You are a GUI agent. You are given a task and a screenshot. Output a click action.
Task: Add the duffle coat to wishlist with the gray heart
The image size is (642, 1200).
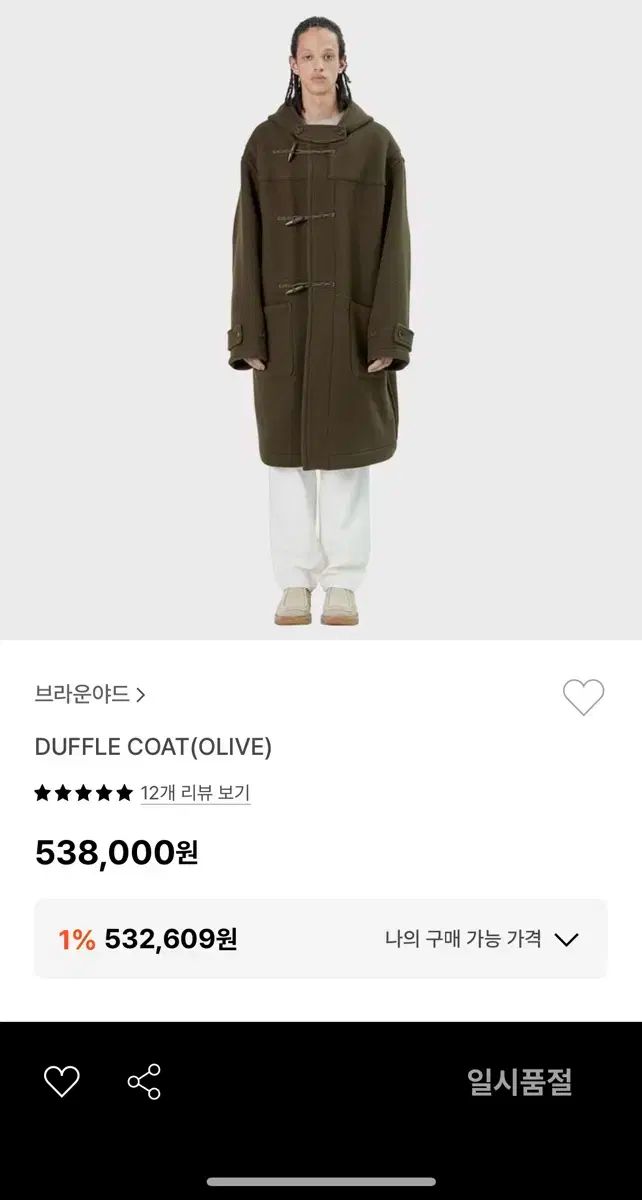click(583, 697)
